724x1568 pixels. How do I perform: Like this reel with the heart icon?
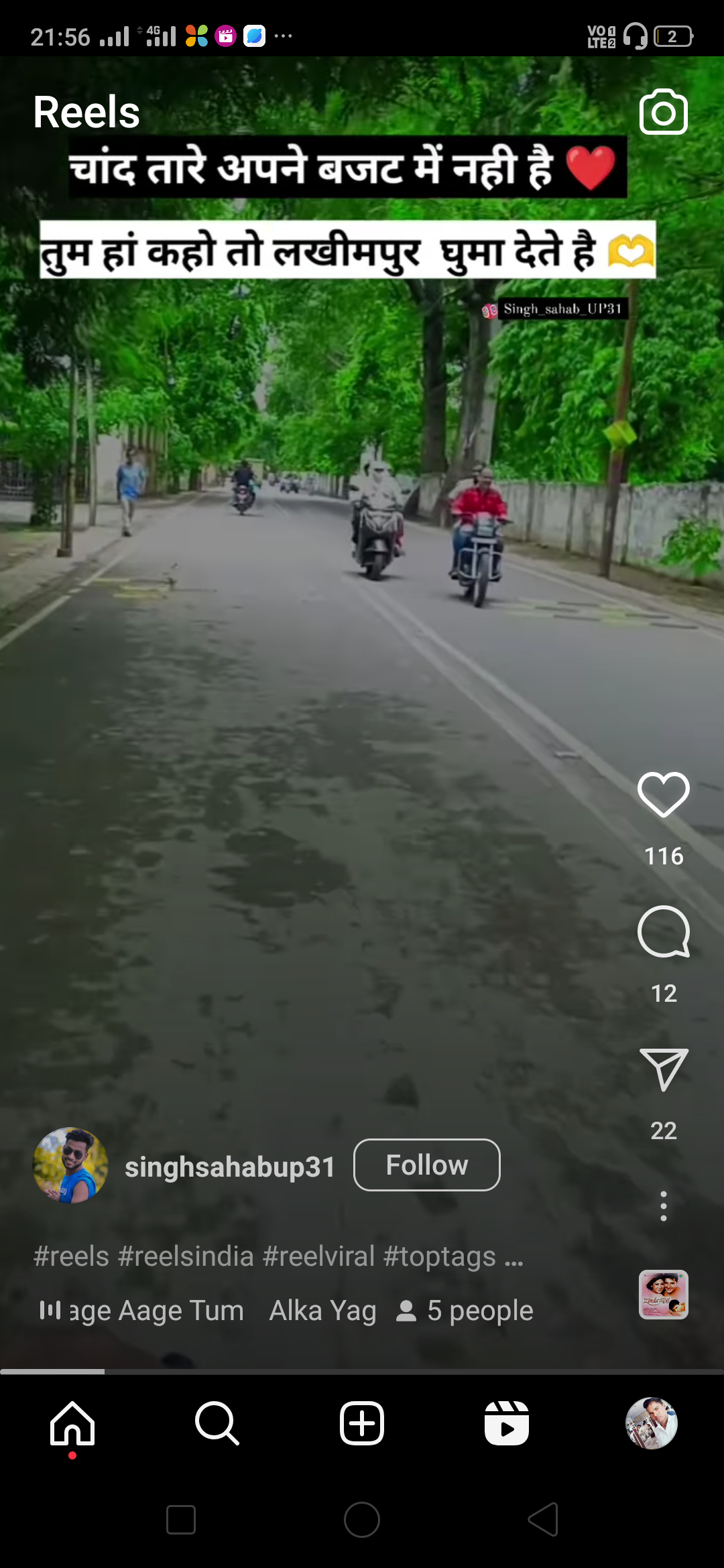click(663, 794)
